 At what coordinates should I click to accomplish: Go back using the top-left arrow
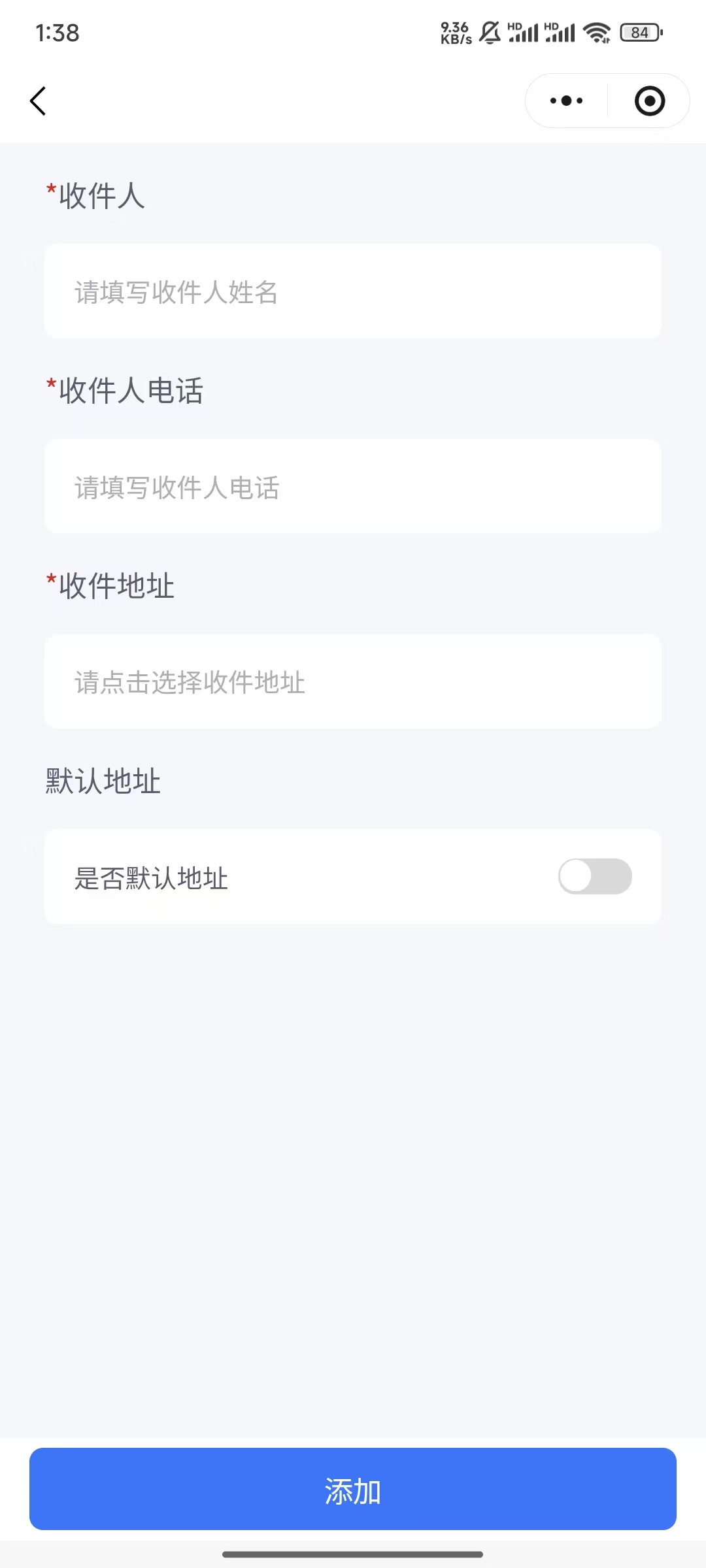[x=38, y=101]
